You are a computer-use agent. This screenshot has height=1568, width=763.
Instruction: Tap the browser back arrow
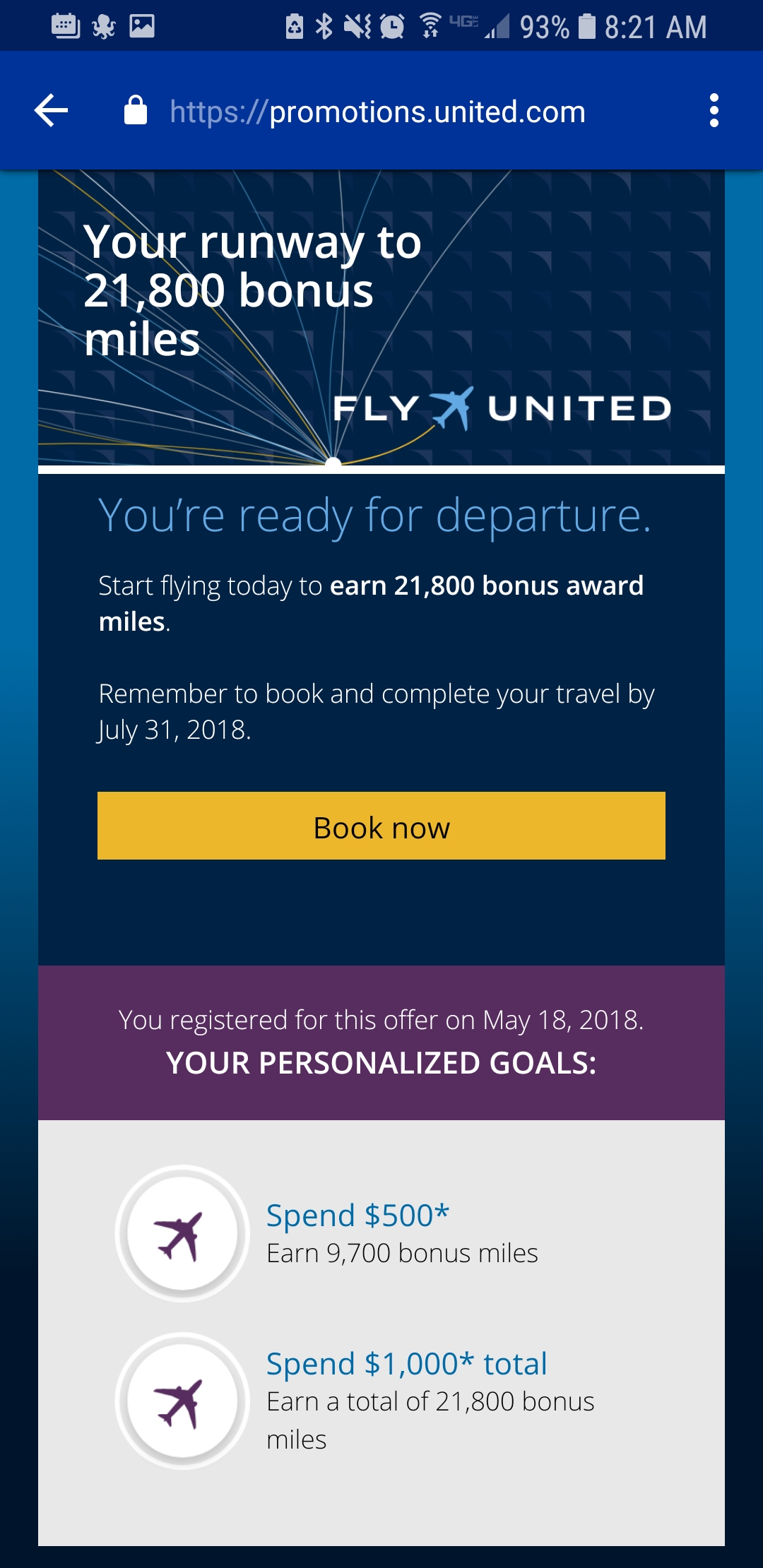[49, 111]
